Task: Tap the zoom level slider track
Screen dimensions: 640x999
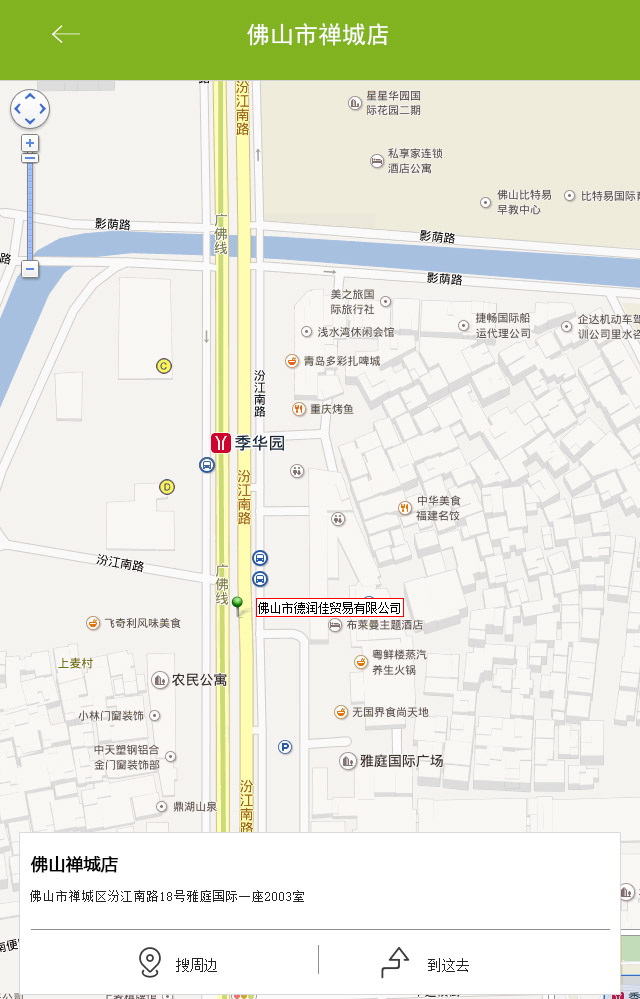Action: click(30, 210)
